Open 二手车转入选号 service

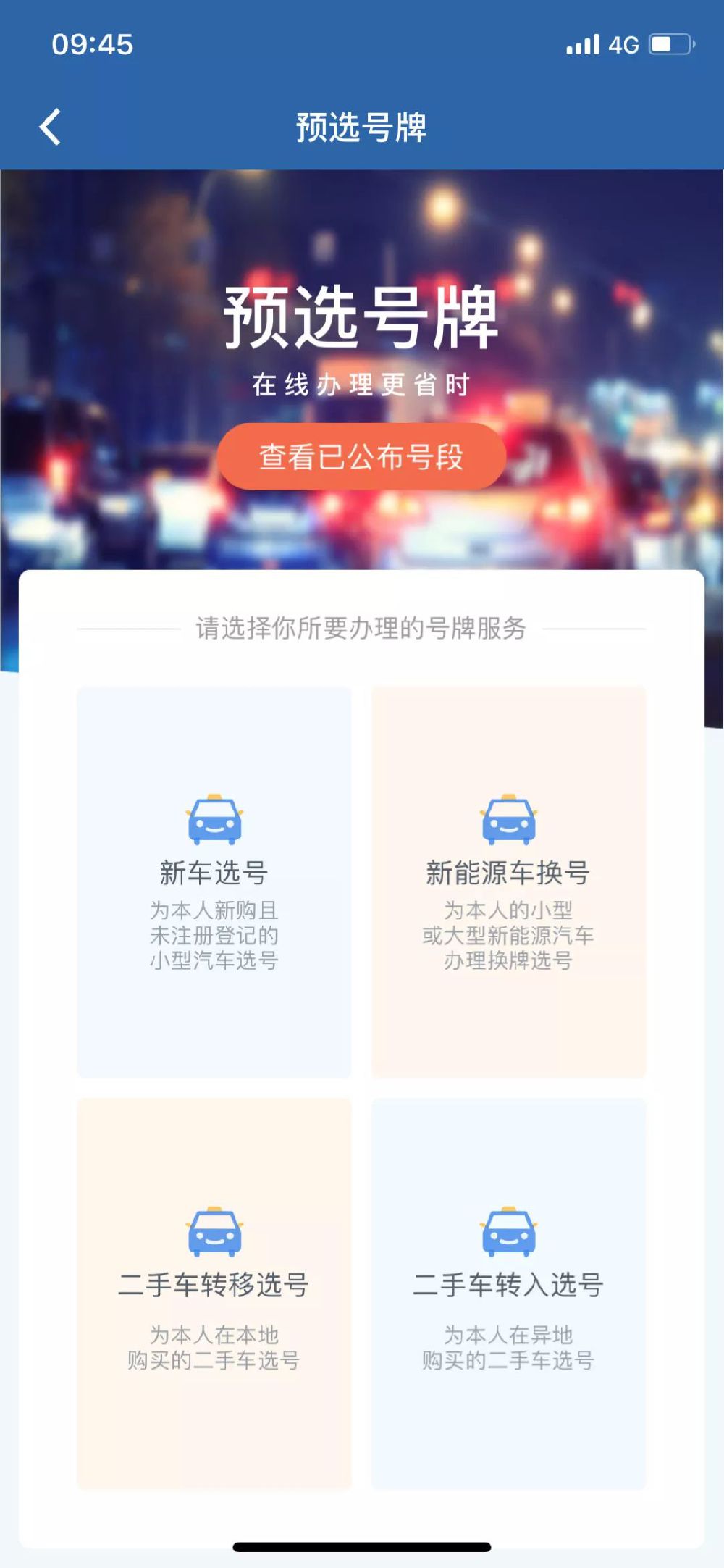[x=508, y=1294]
